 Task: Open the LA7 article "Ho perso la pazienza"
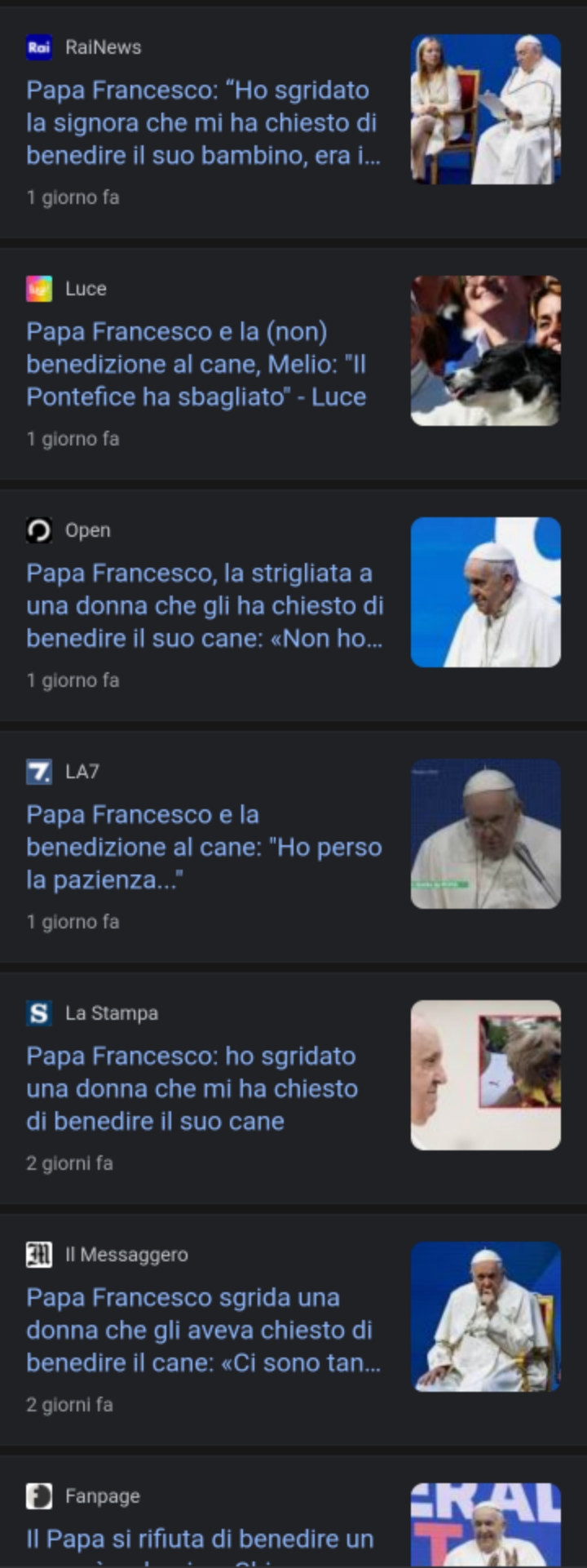(204, 847)
